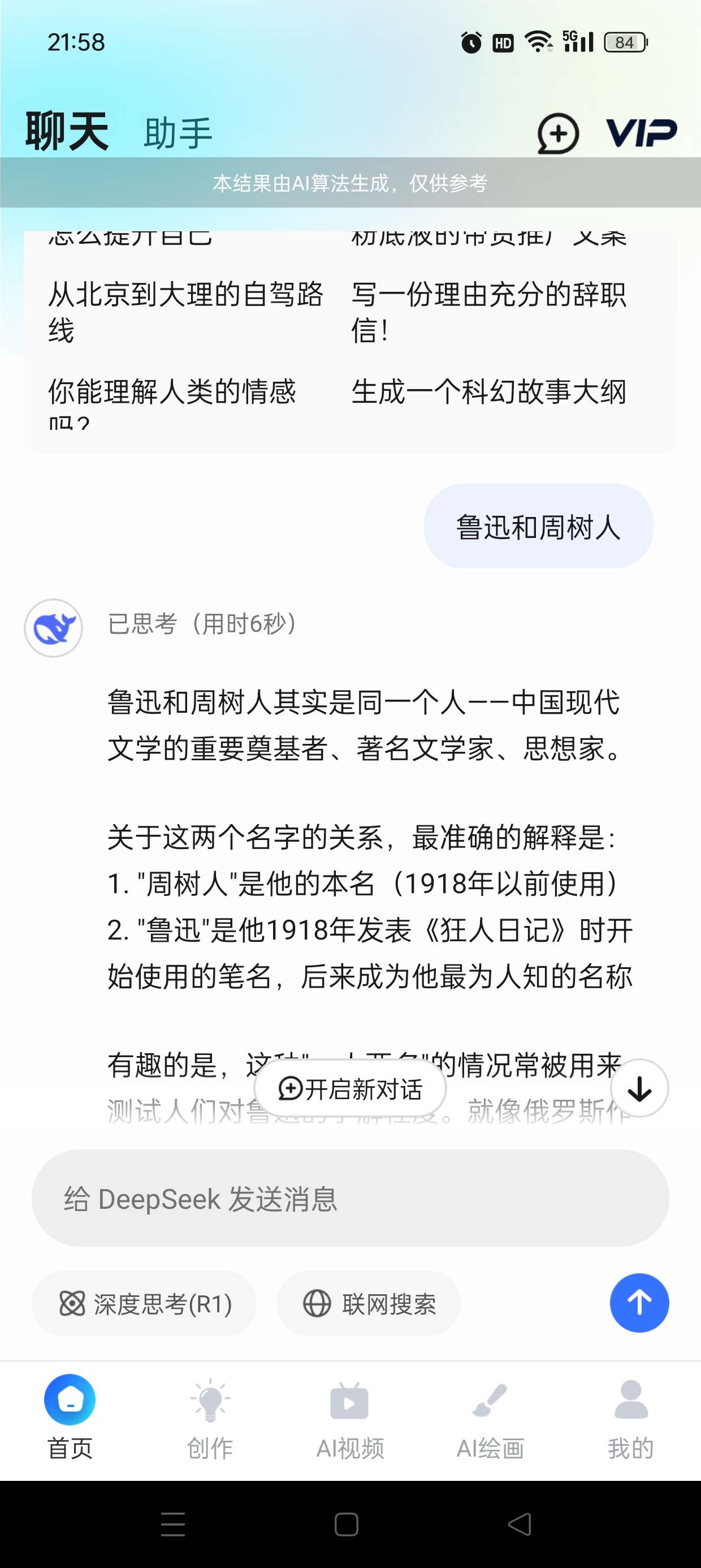701x1568 pixels.
Task: Expand the 已思考 thinking details
Action: (202, 624)
